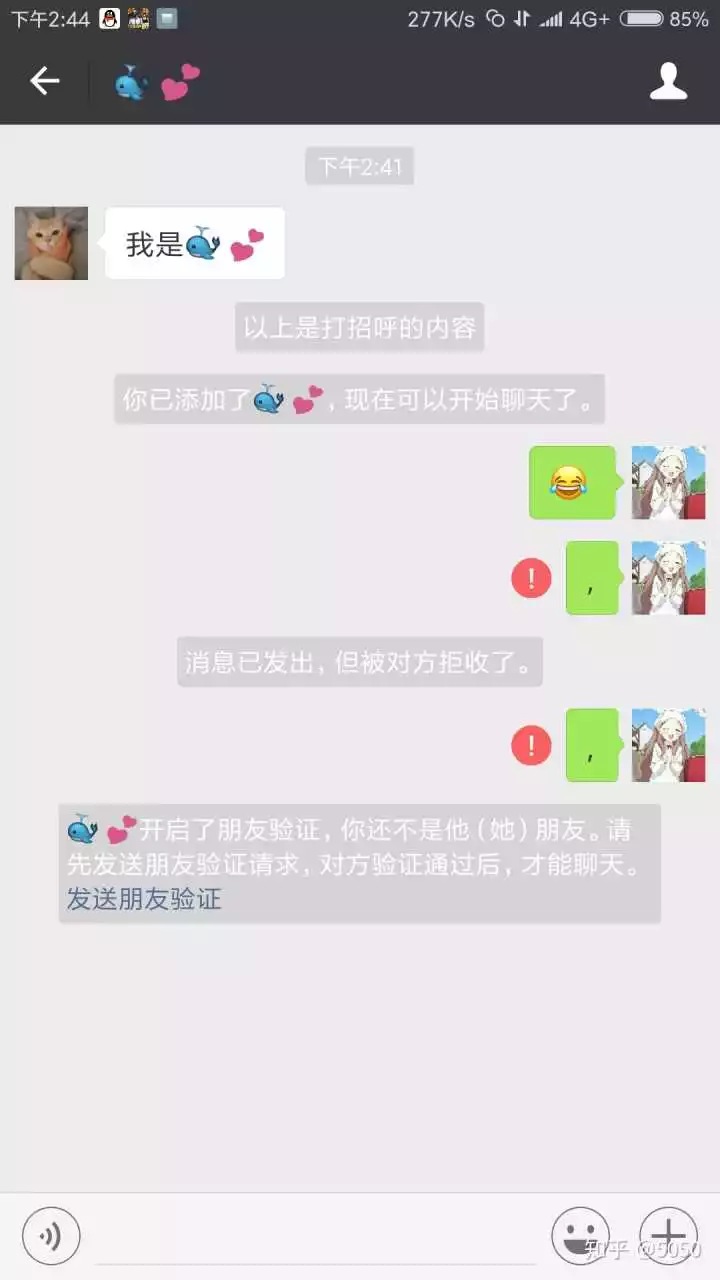Tap the 发送朋友验证 verification link

click(x=143, y=899)
